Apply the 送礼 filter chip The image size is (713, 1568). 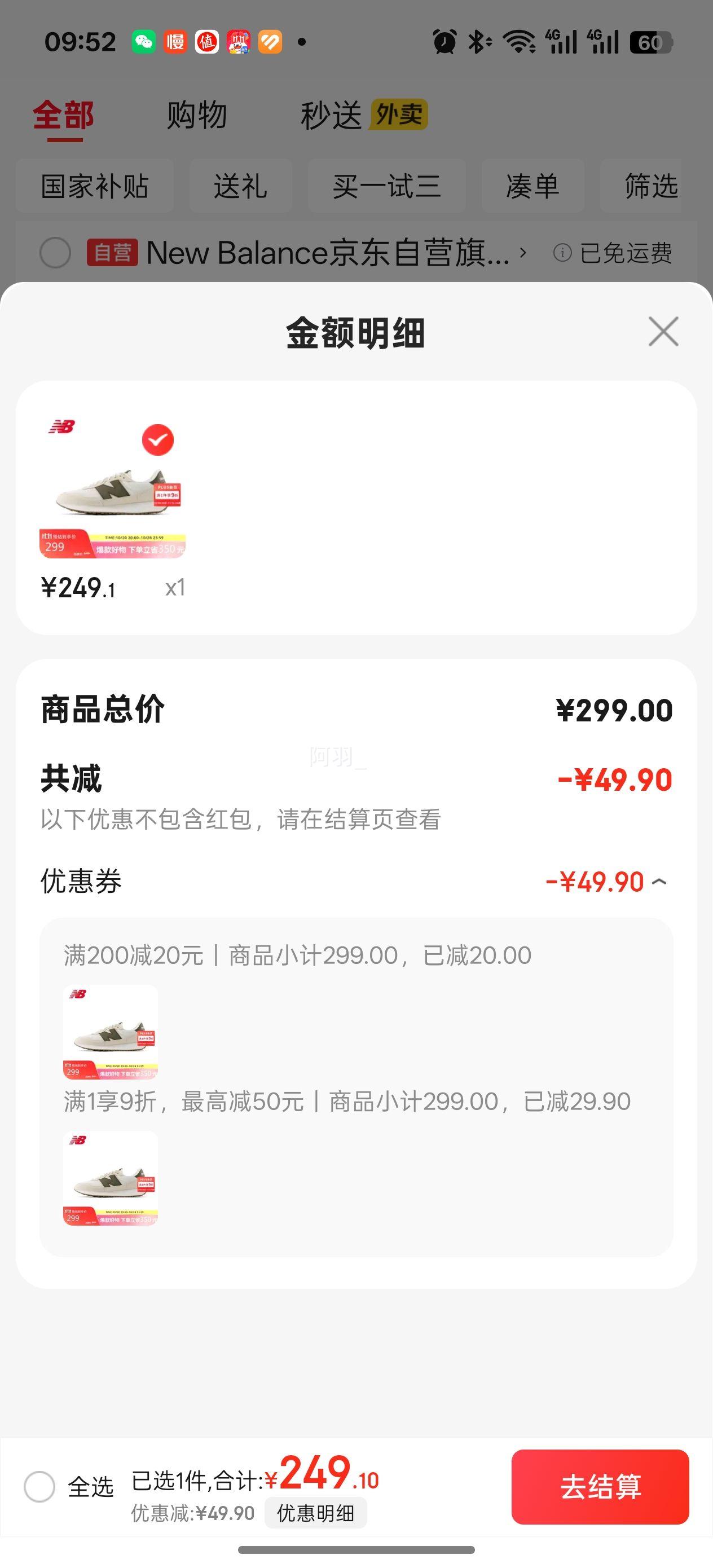click(240, 186)
